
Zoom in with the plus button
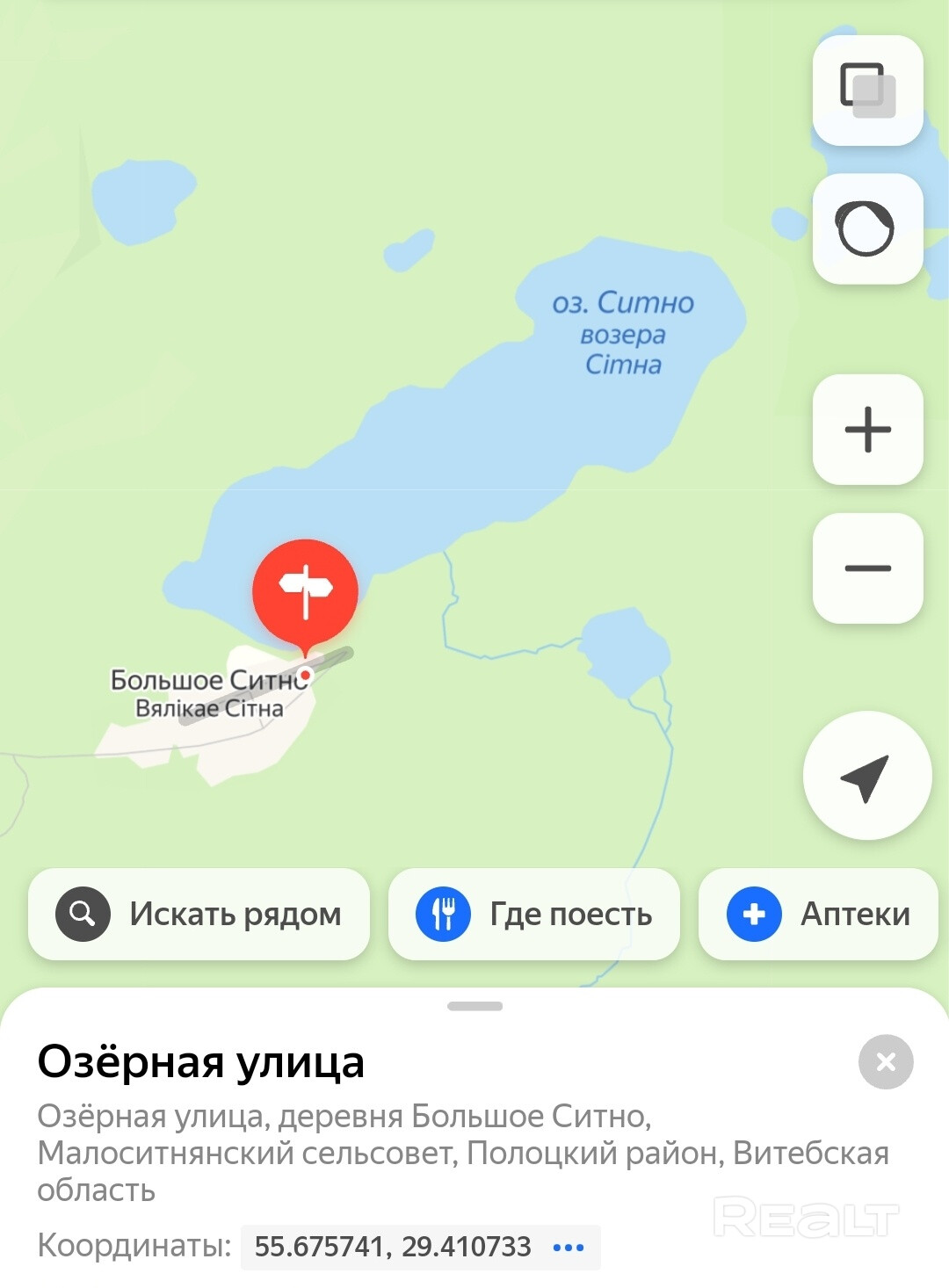click(867, 430)
